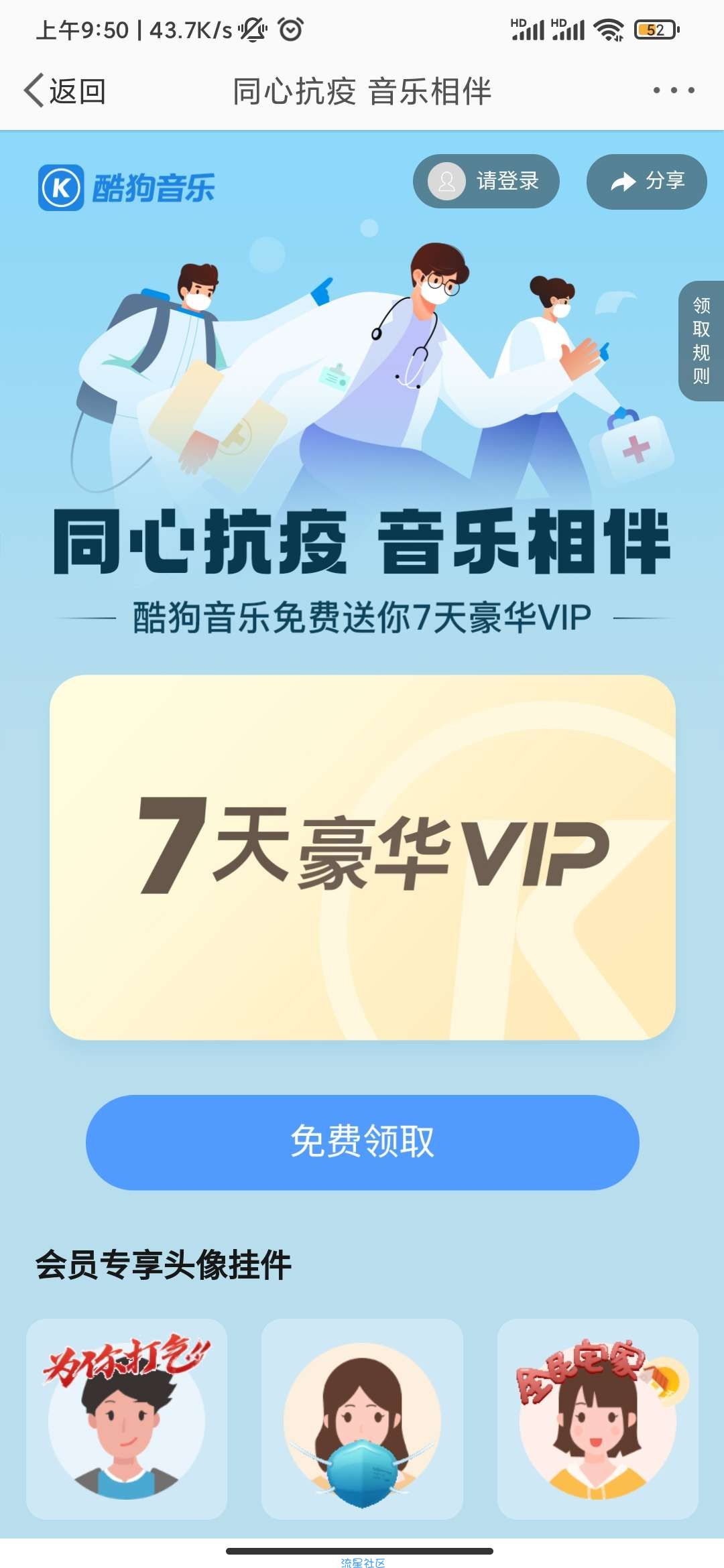Select the 宅家 avatar pendant

[597, 1418]
